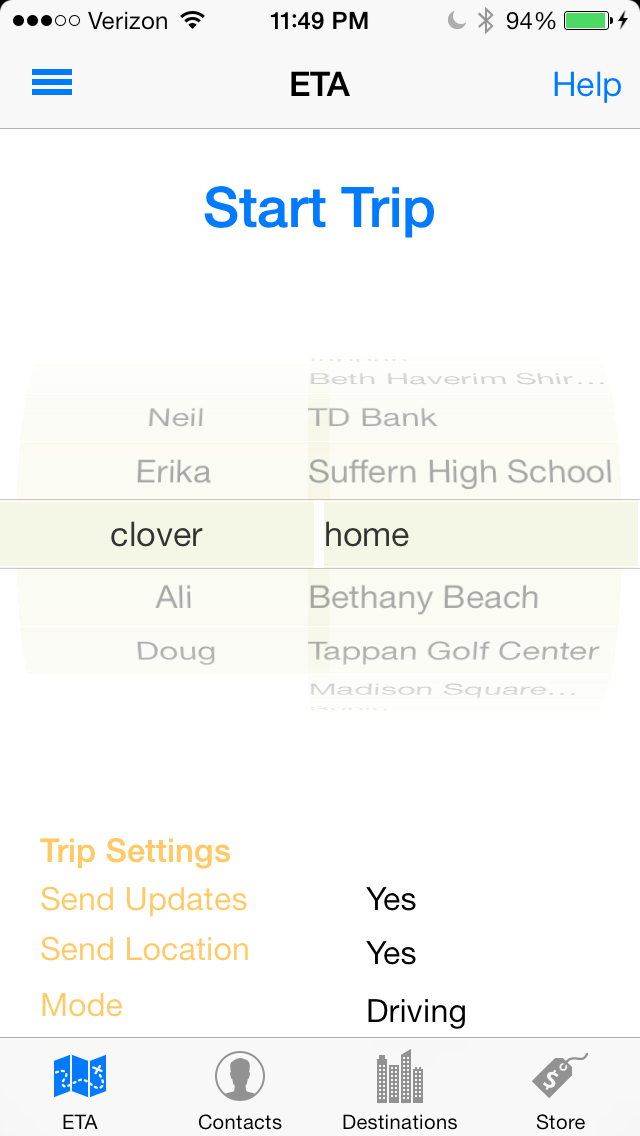This screenshot has width=640, height=1136.
Task: Change the travel Mode from Driving
Action: tap(416, 1010)
